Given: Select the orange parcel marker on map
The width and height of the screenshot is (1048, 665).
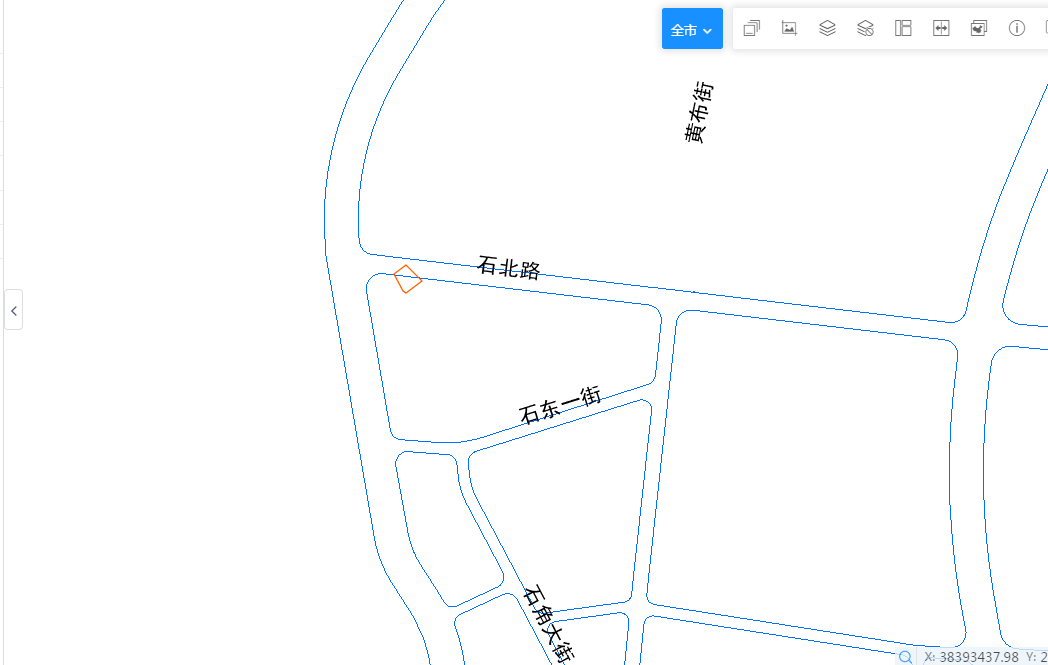Looking at the screenshot, I should pos(408,279).
